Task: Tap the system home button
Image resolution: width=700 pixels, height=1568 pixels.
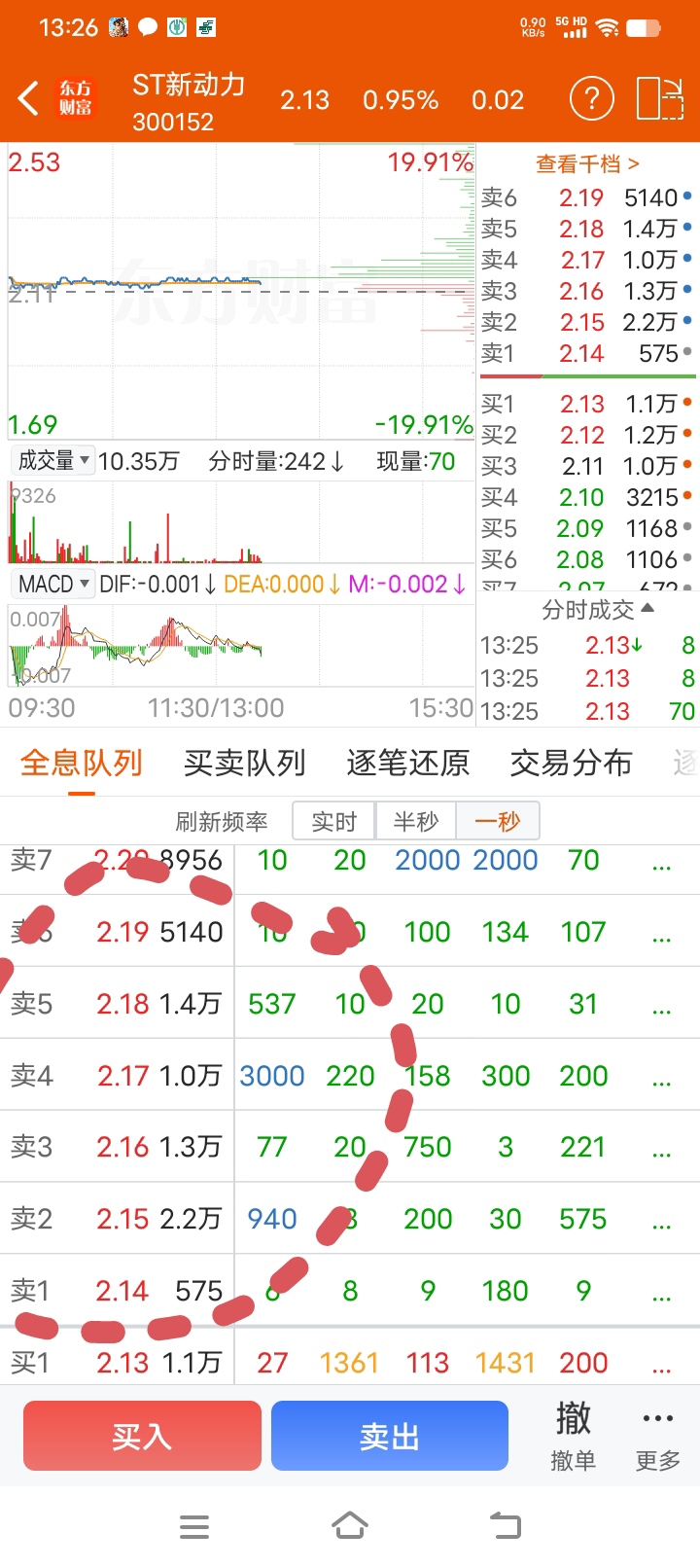Action: click(350, 1526)
